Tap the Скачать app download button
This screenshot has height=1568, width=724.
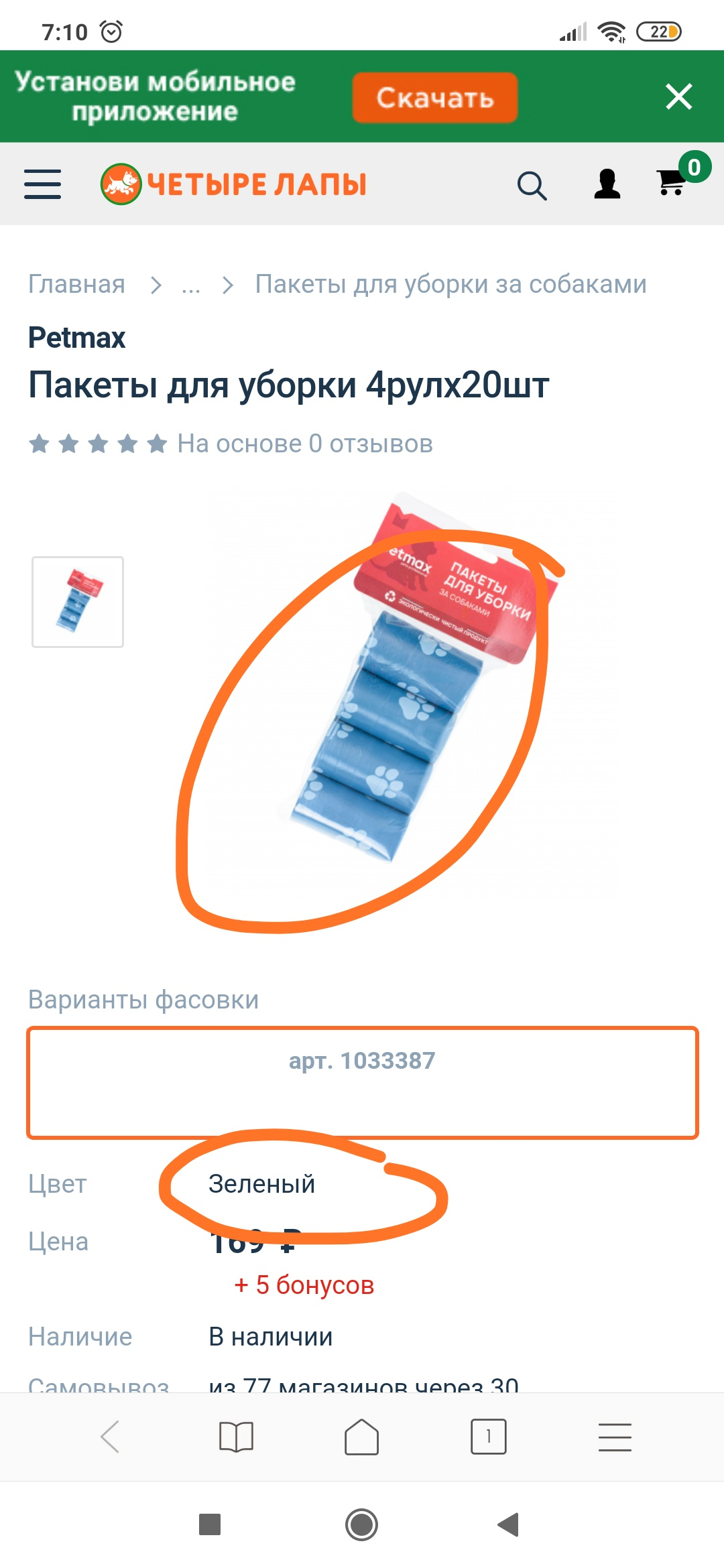click(x=434, y=98)
